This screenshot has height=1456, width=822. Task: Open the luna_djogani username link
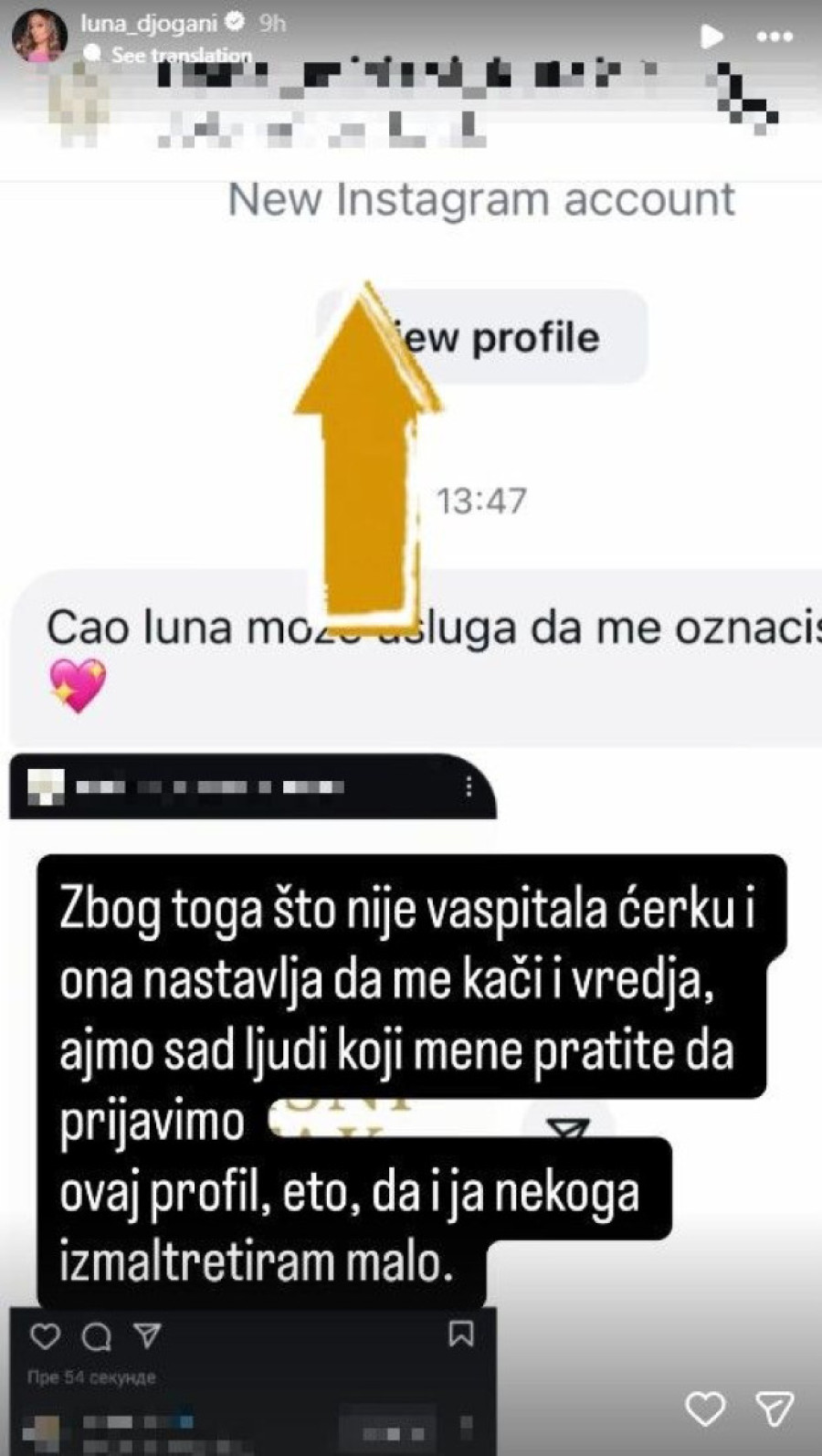pyautogui.click(x=149, y=23)
